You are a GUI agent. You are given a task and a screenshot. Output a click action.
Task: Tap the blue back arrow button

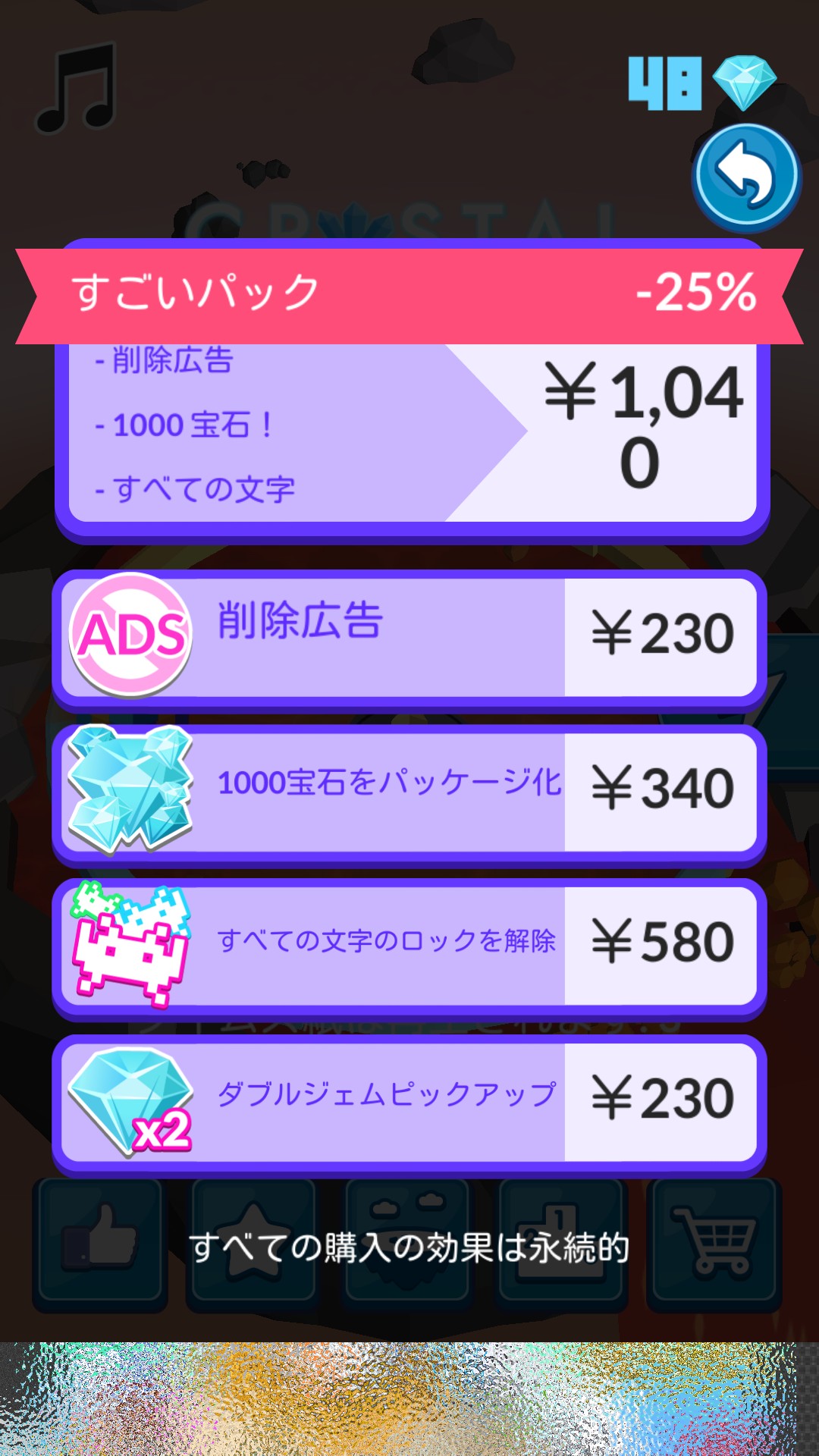coord(746,177)
